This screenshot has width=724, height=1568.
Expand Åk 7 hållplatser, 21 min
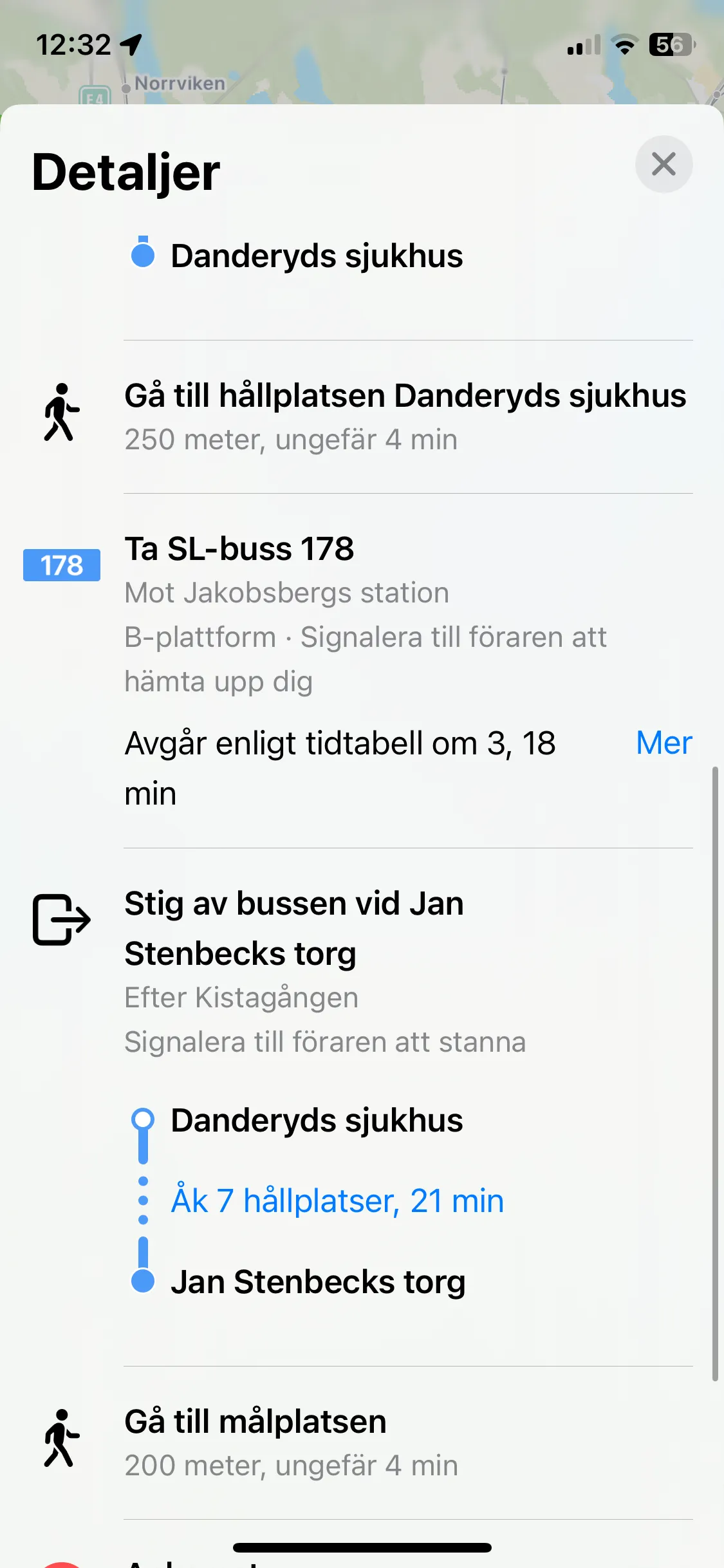tap(337, 1201)
